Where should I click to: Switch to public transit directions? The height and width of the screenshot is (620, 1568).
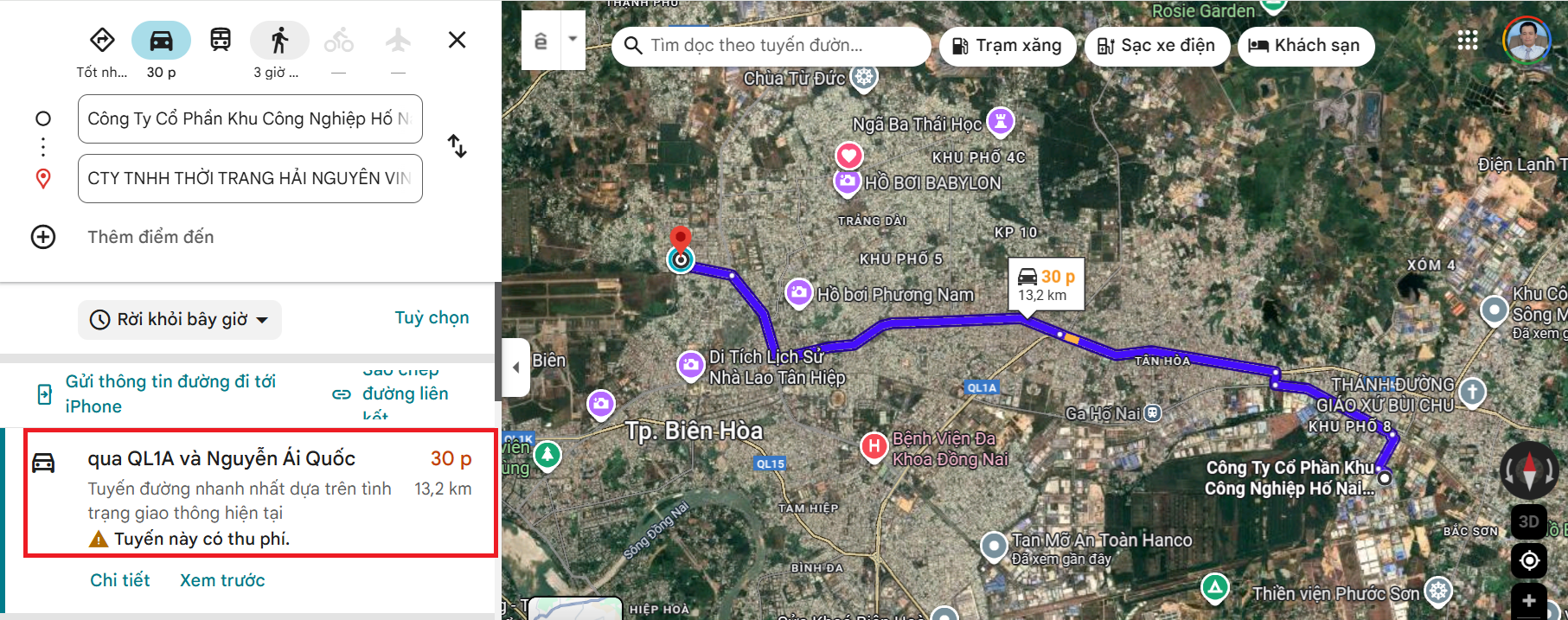[x=221, y=40]
